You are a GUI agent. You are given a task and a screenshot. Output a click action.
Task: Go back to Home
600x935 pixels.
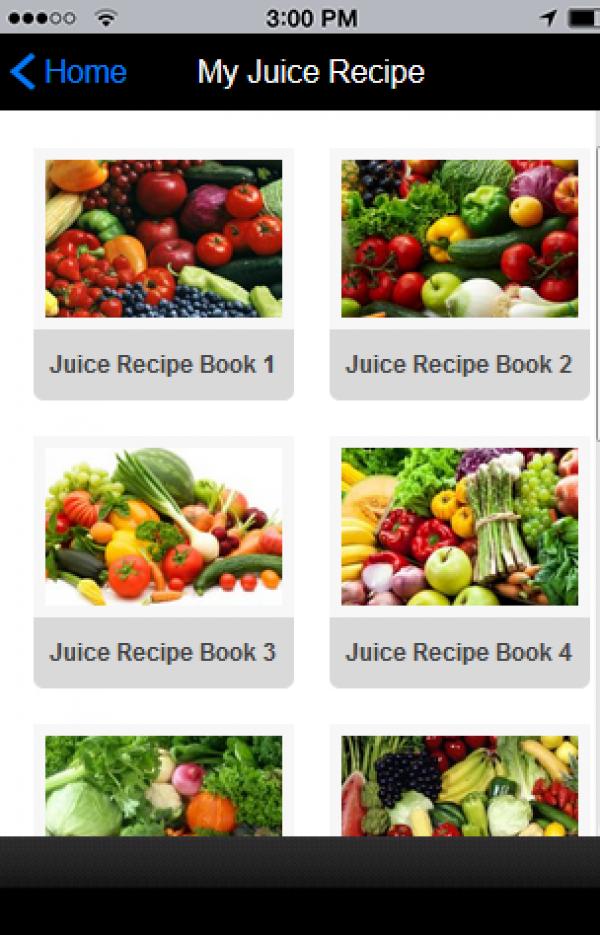pos(68,72)
